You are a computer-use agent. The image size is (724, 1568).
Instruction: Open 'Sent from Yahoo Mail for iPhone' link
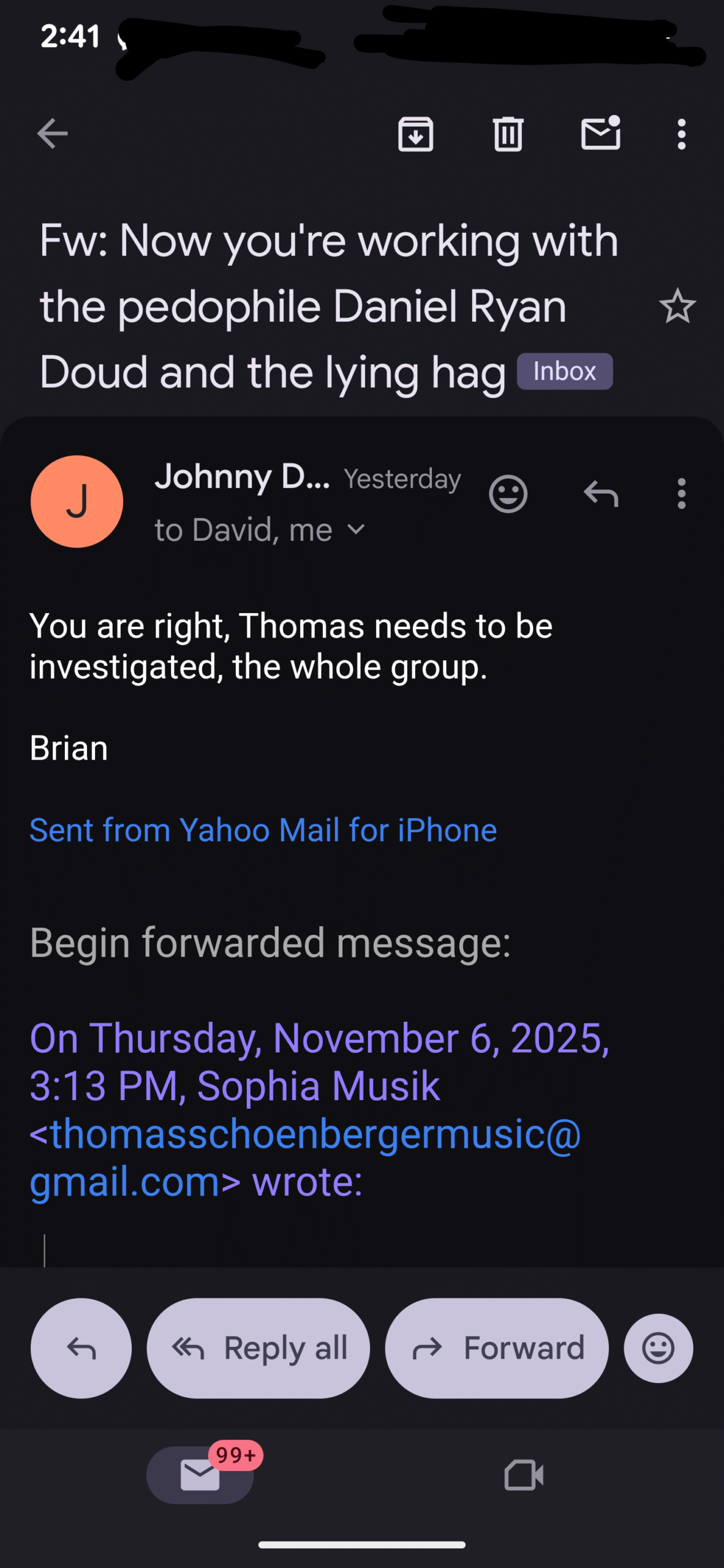tap(263, 830)
